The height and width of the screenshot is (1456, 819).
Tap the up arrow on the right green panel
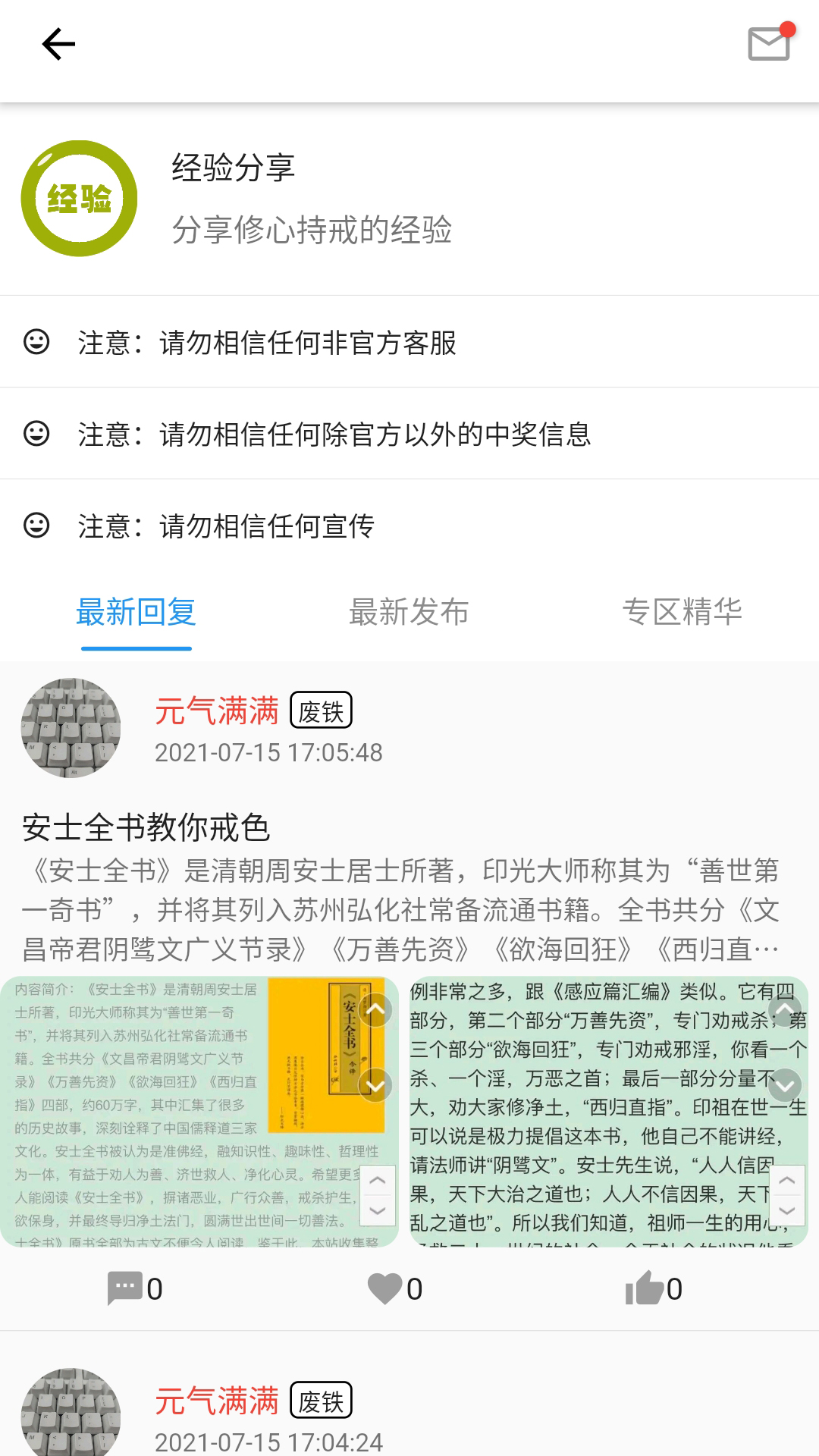pos(786,1010)
